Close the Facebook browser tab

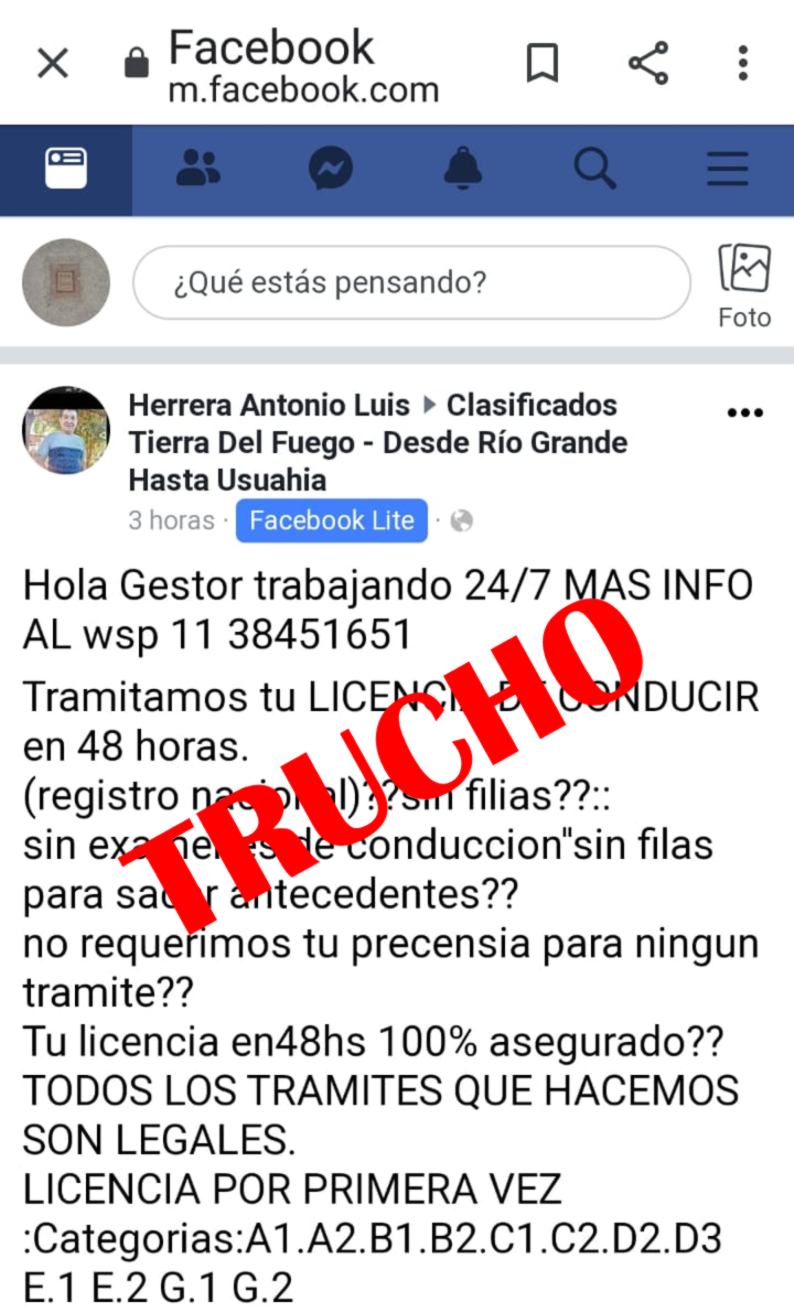(53, 64)
